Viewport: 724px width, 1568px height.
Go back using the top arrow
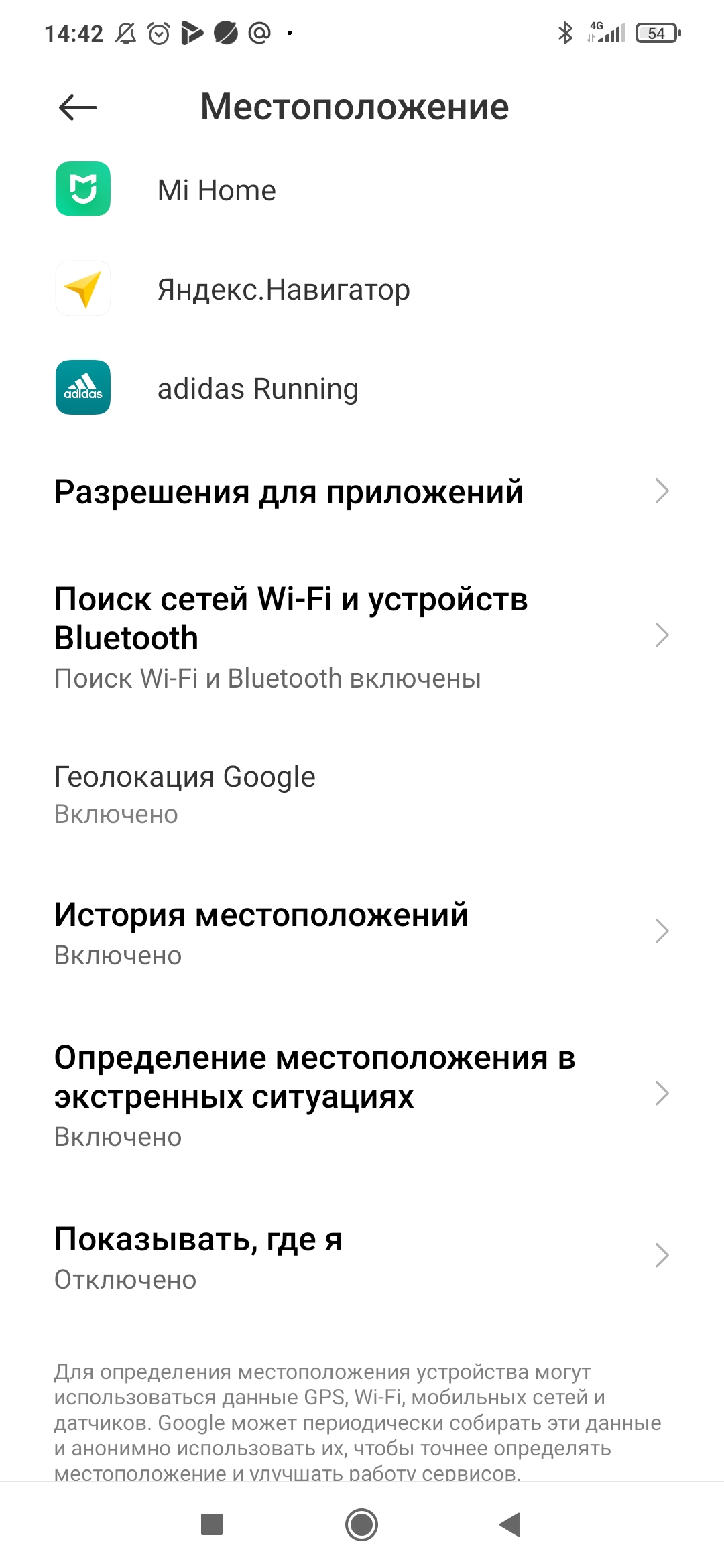click(x=78, y=107)
